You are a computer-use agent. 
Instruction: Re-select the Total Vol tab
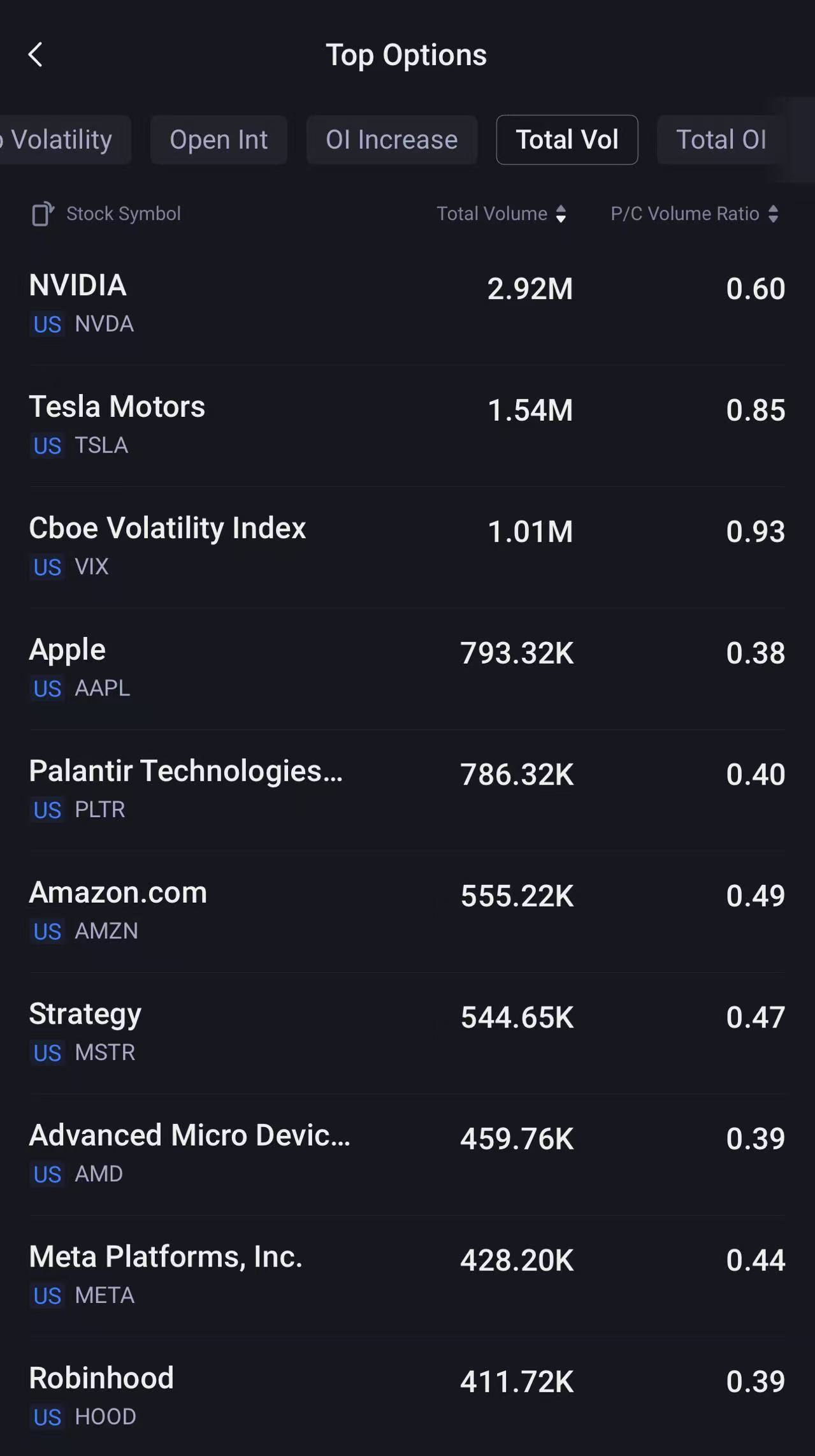(566, 140)
